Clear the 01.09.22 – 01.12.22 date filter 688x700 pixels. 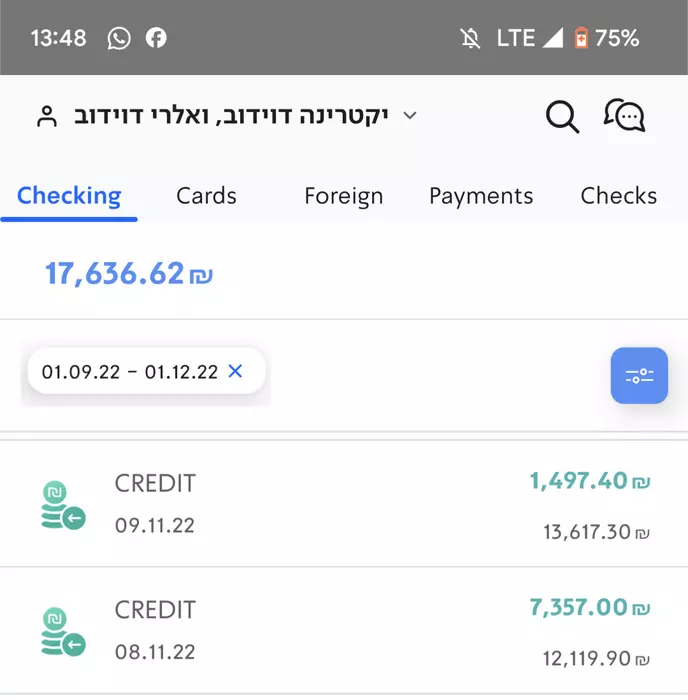pos(236,372)
